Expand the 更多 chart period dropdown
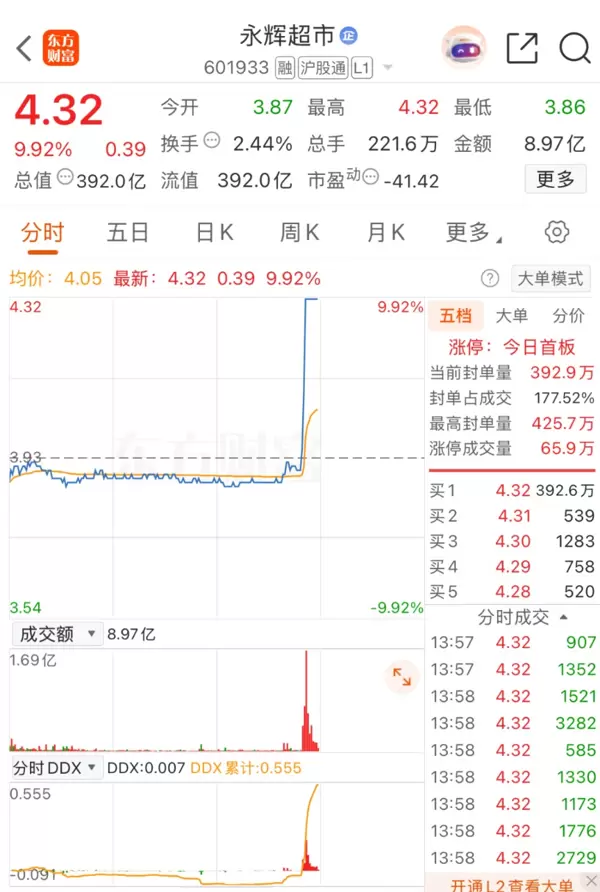The width and height of the screenshot is (600, 892). coord(472,233)
